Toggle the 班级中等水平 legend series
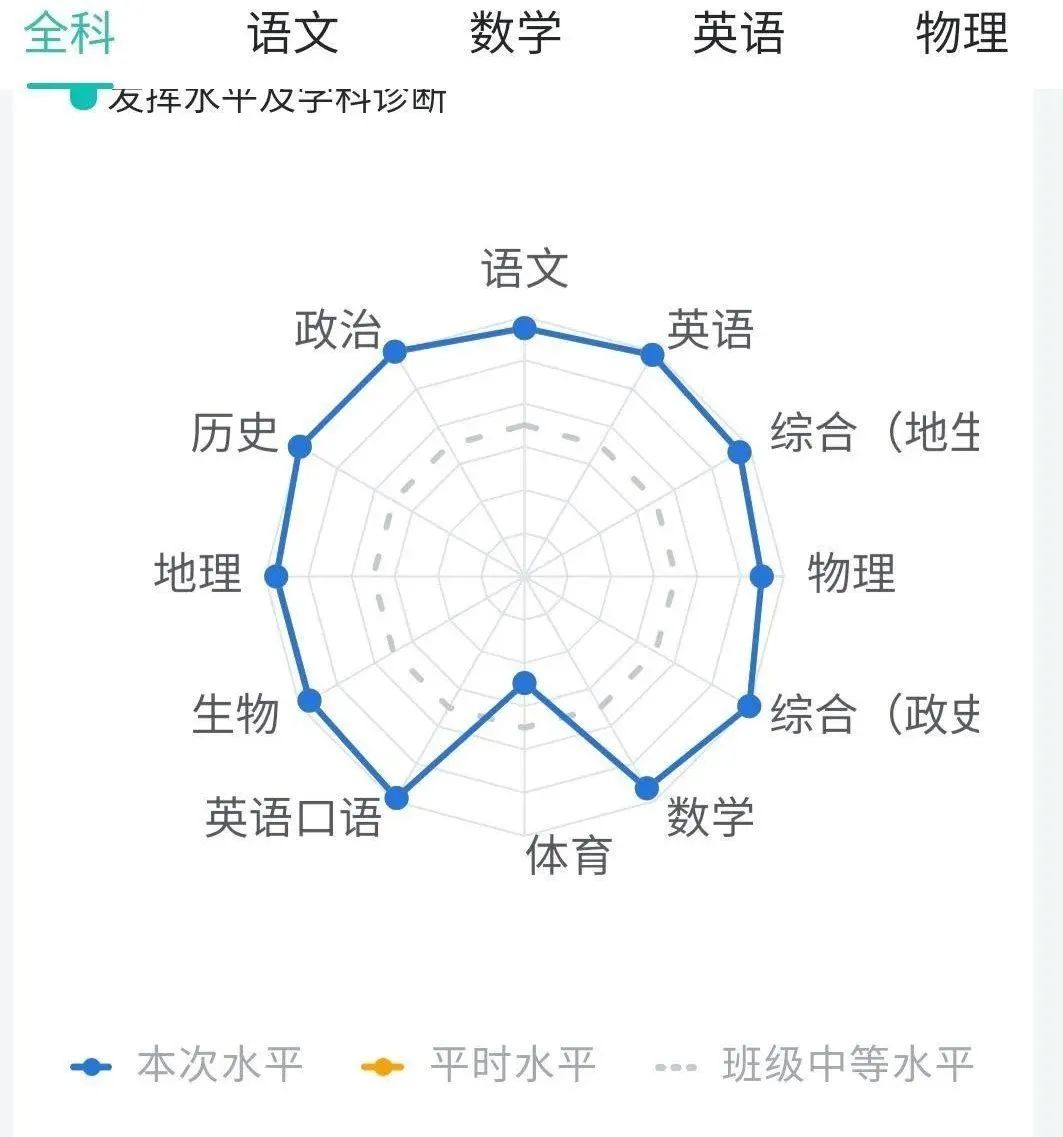1063x1137 pixels. tap(815, 1065)
